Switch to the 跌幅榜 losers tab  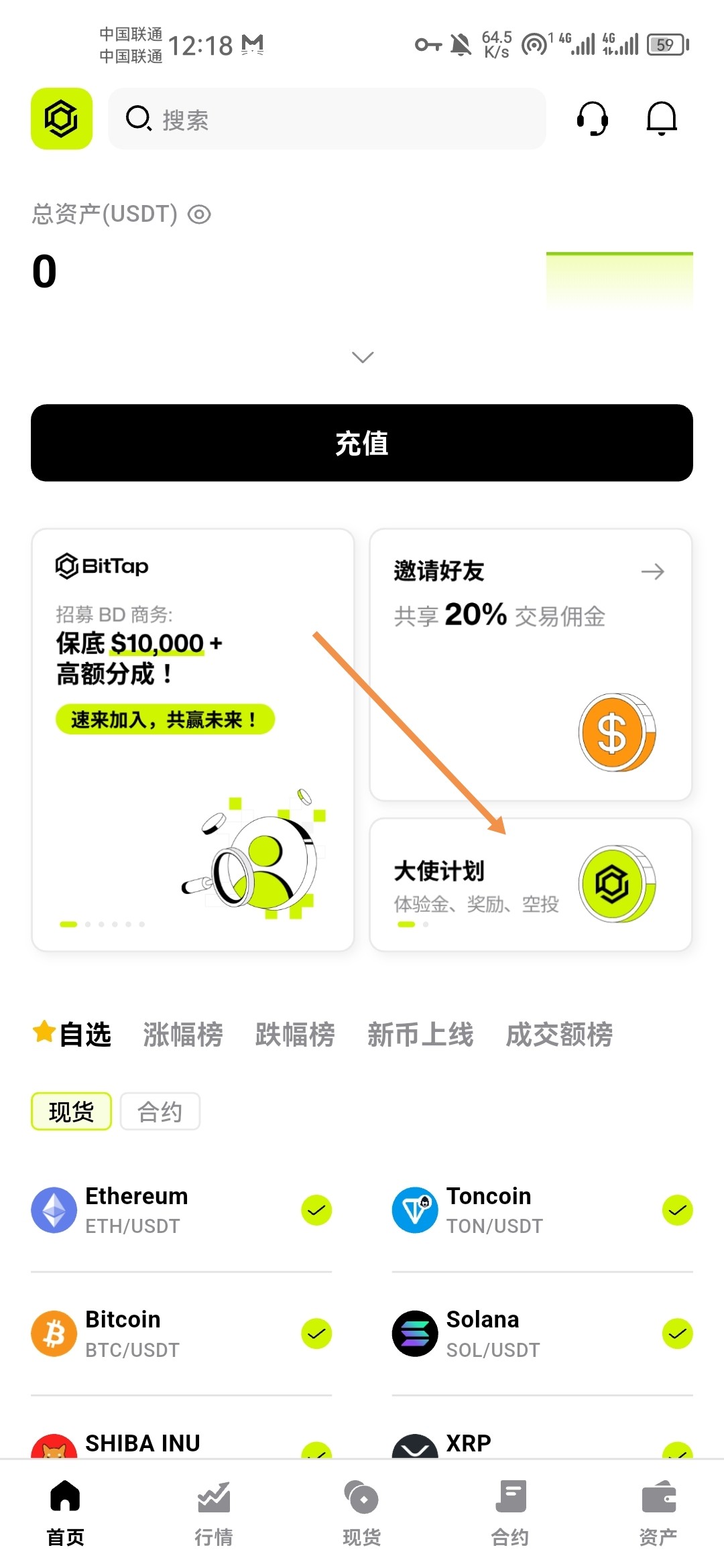[x=295, y=1035]
